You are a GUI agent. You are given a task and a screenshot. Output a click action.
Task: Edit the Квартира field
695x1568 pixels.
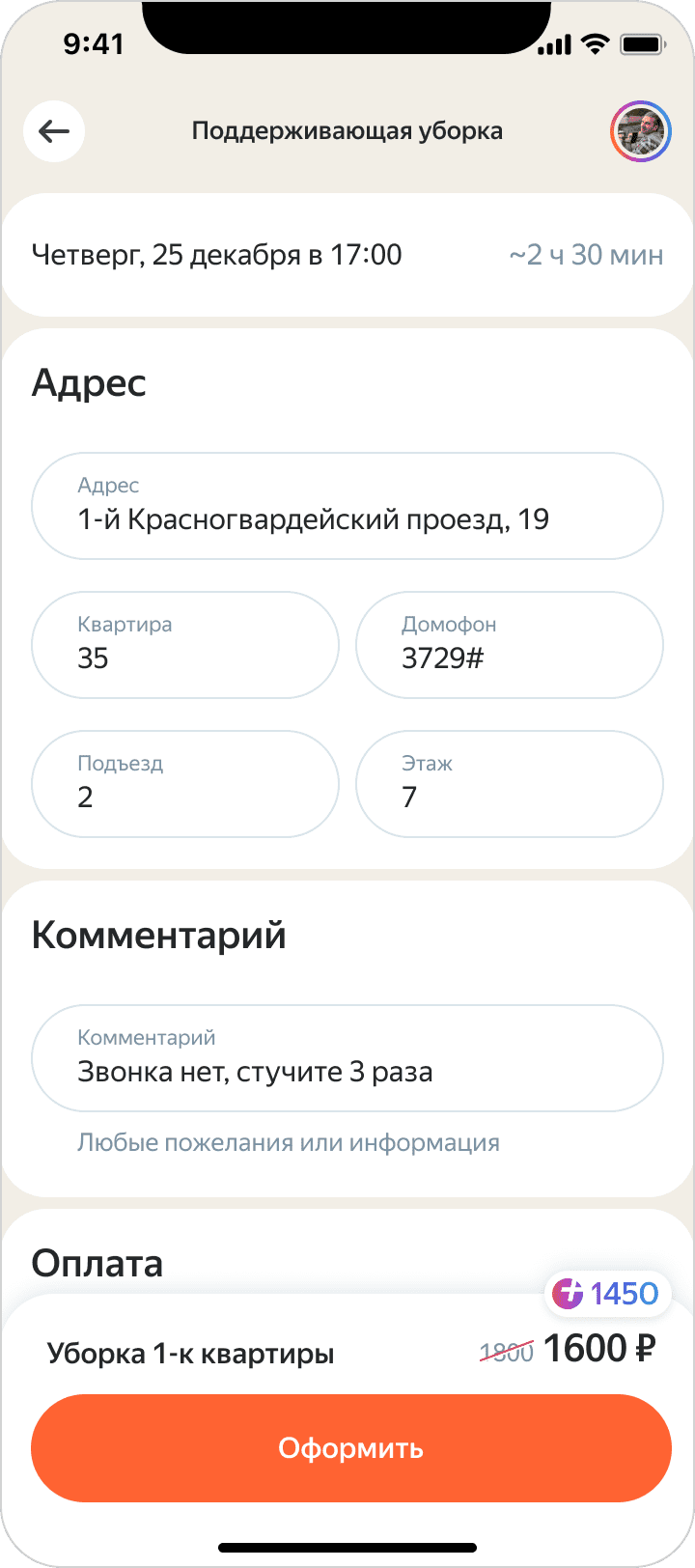[x=185, y=645]
